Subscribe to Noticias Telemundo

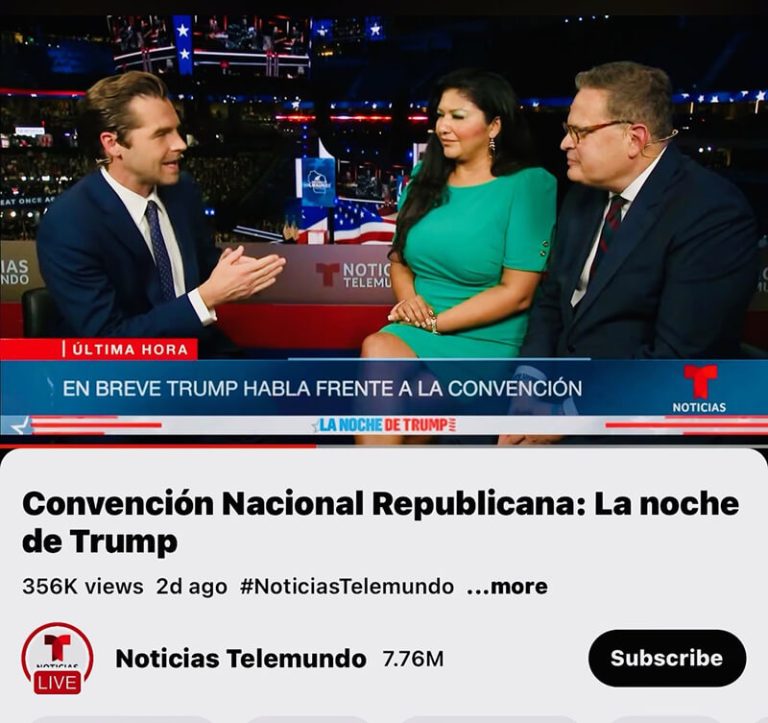coord(666,658)
